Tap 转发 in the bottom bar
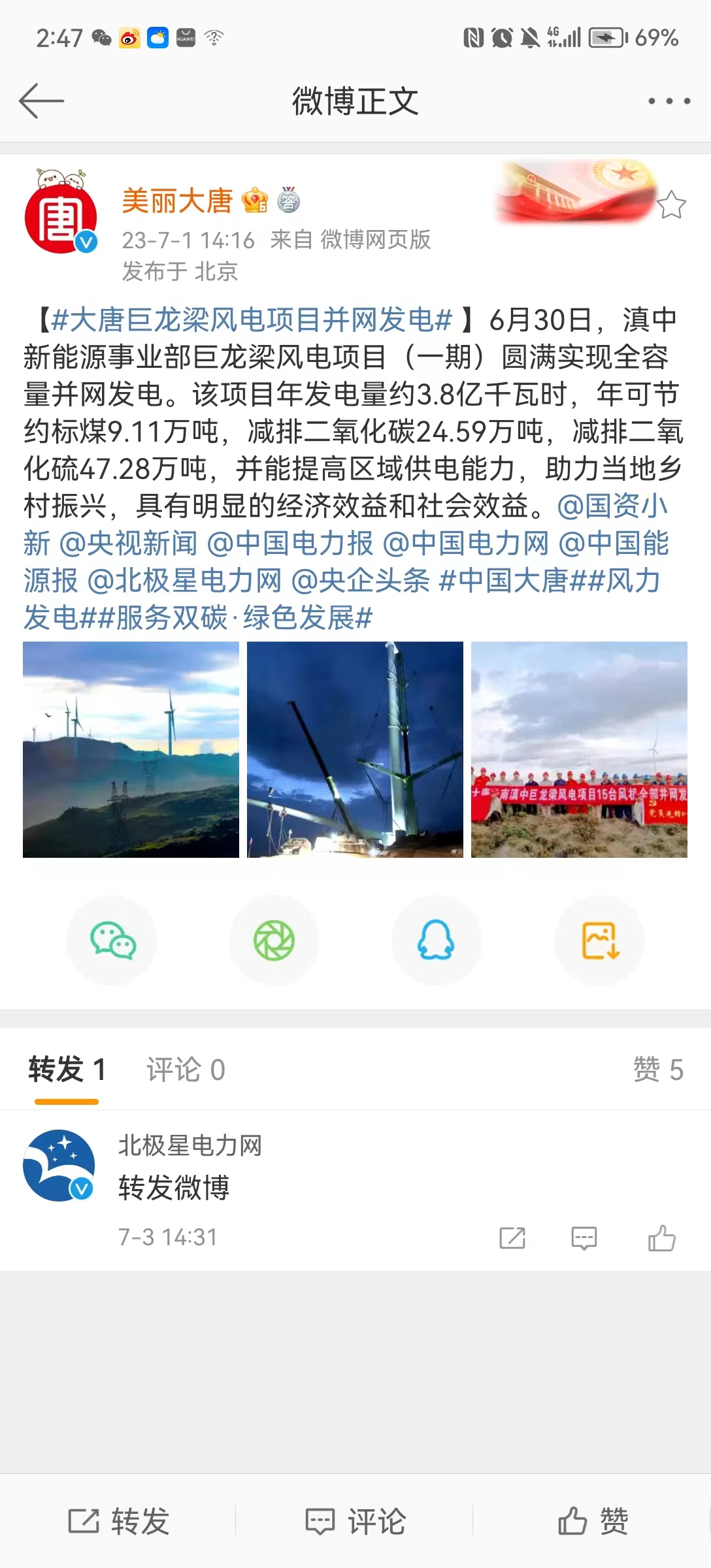The width and height of the screenshot is (711, 1568). [x=119, y=1521]
